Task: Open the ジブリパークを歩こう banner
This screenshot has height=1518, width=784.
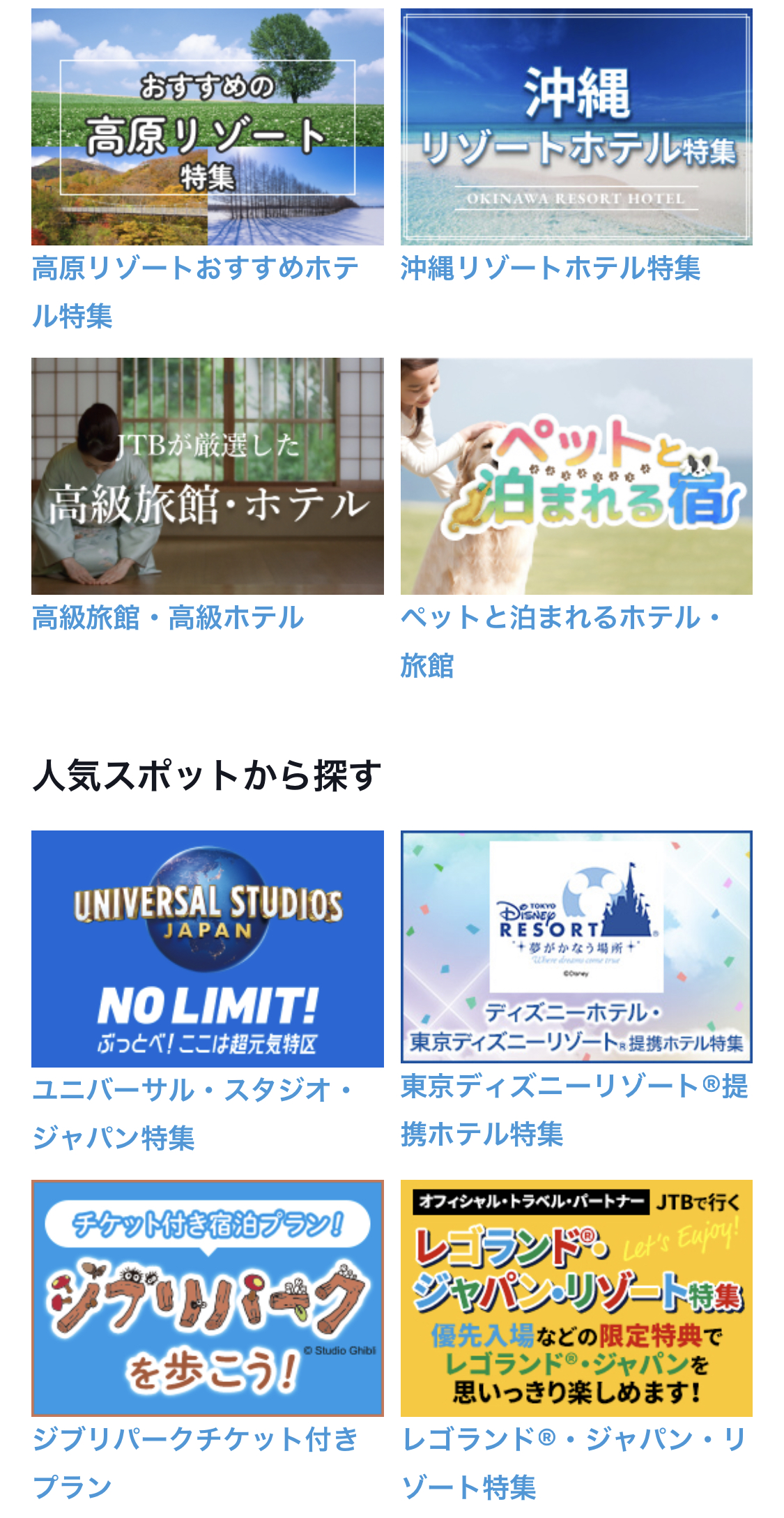Action: (207, 1298)
